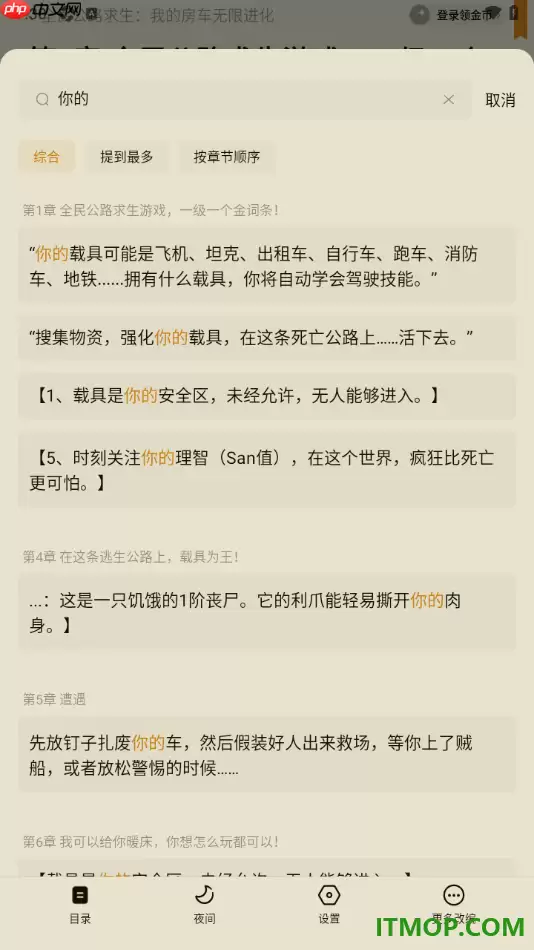Image resolution: width=534 pixels, height=950 pixels.
Task: Switch to the 提到最多 filter
Action: 127,157
